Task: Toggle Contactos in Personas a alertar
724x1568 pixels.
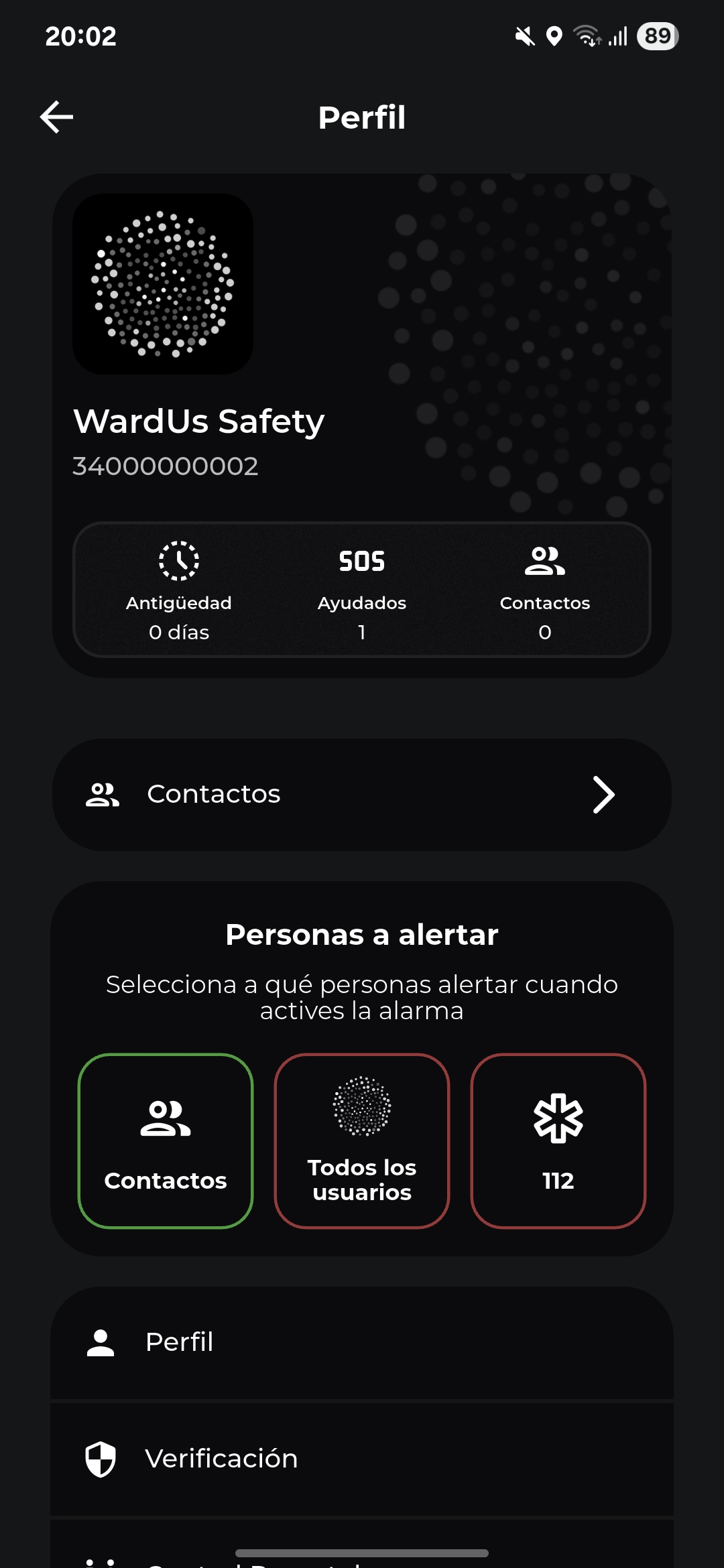Action: pos(166,1141)
